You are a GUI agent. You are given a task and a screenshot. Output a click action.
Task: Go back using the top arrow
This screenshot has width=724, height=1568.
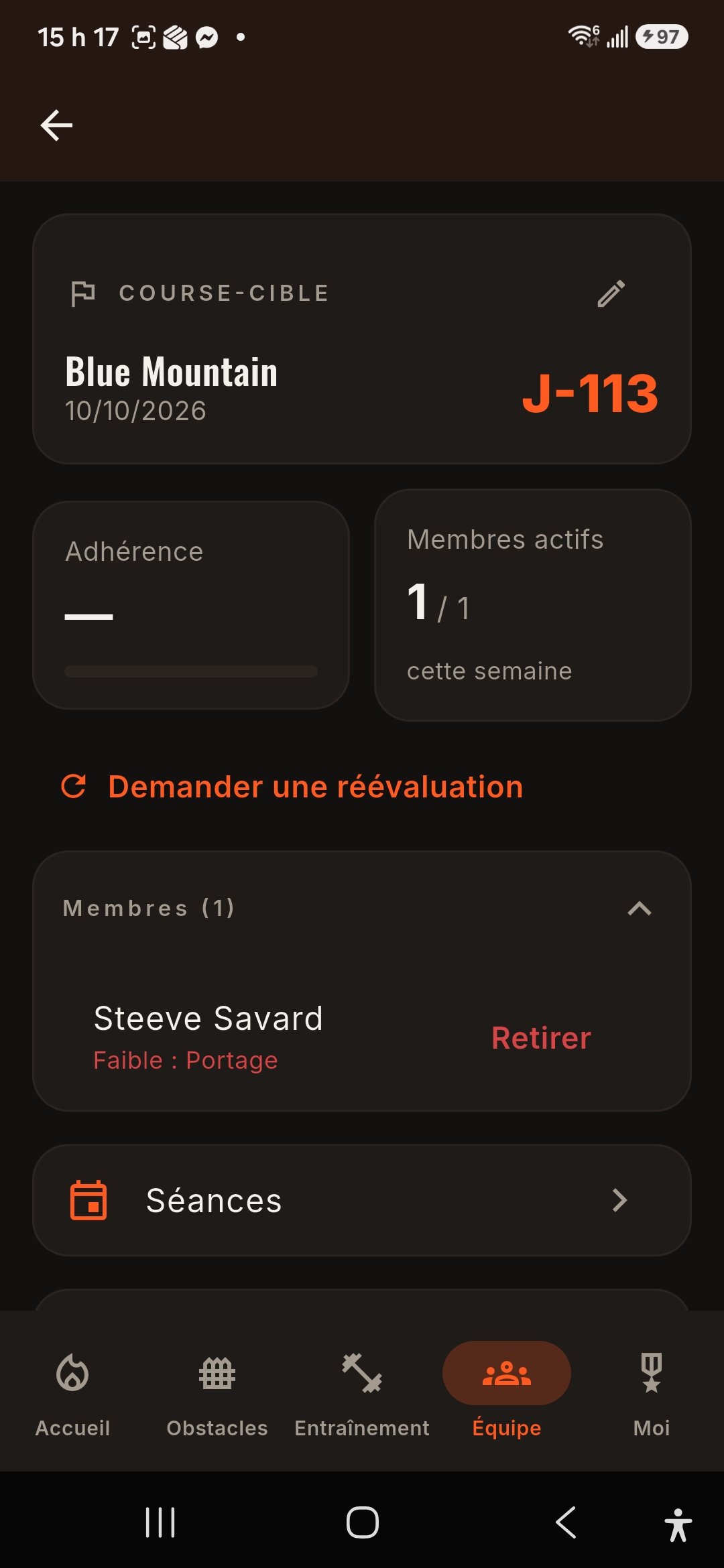pyautogui.click(x=57, y=125)
